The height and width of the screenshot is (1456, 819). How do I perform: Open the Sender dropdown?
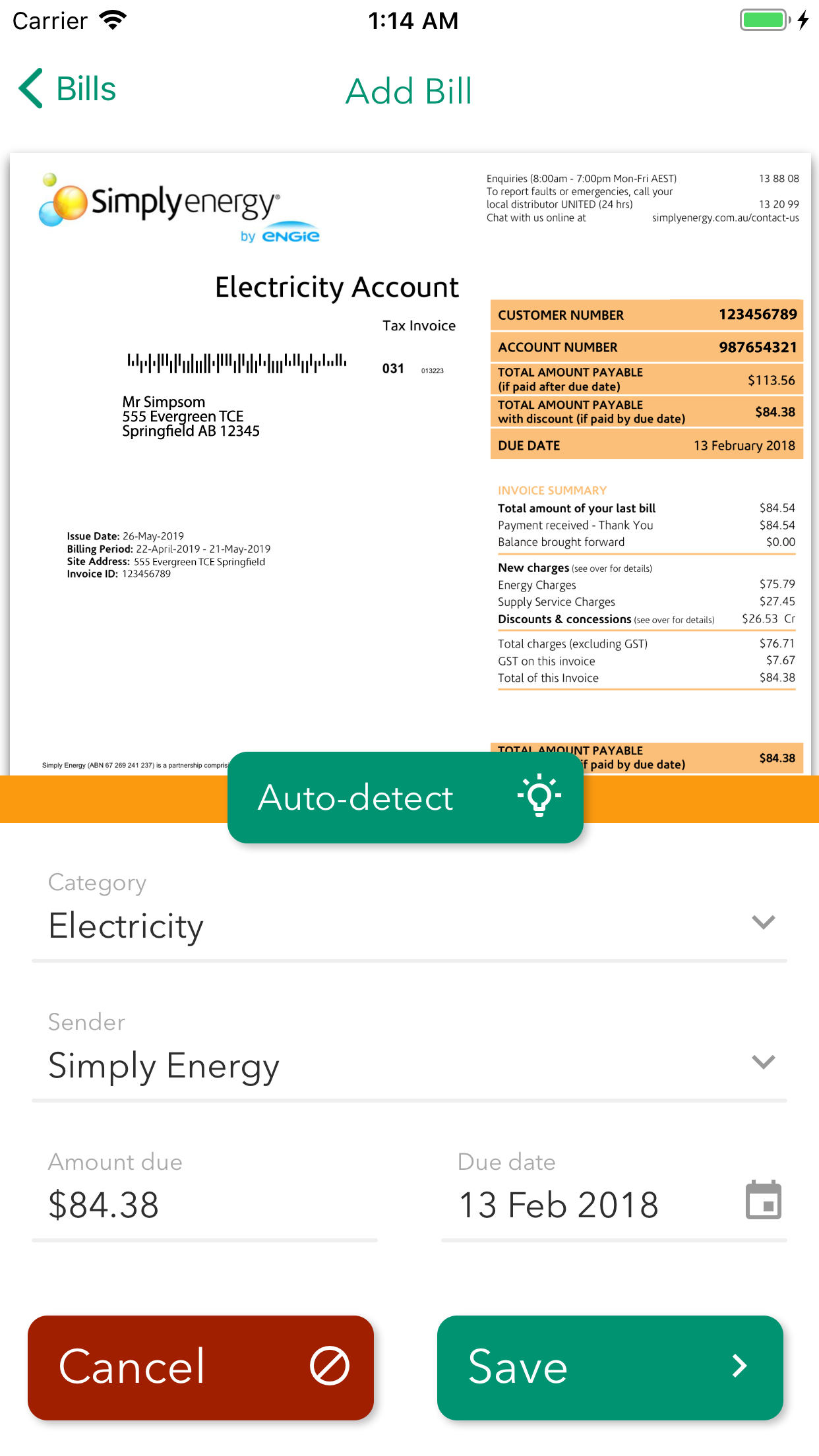[x=762, y=1062]
